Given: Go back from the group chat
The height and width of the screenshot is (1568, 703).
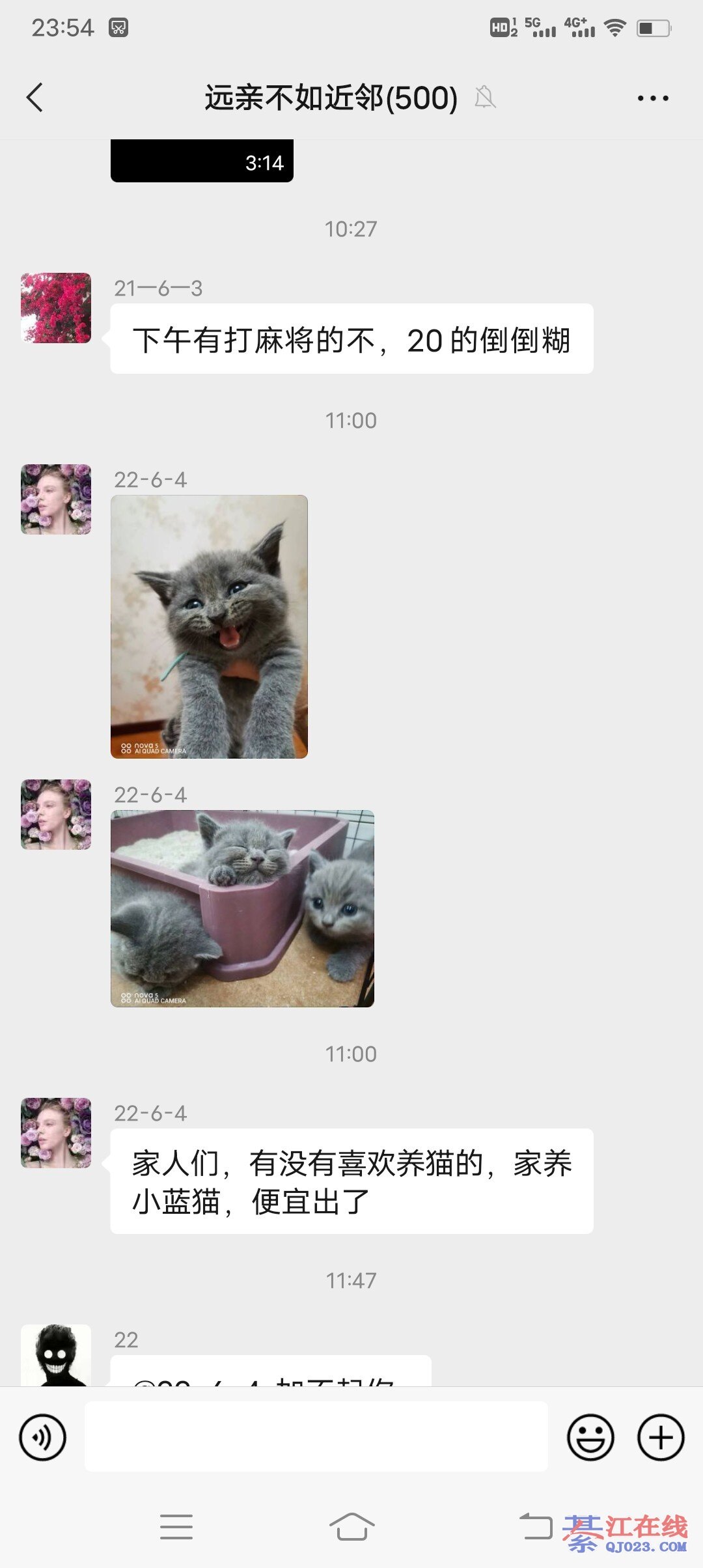Looking at the screenshot, I should [x=35, y=98].
